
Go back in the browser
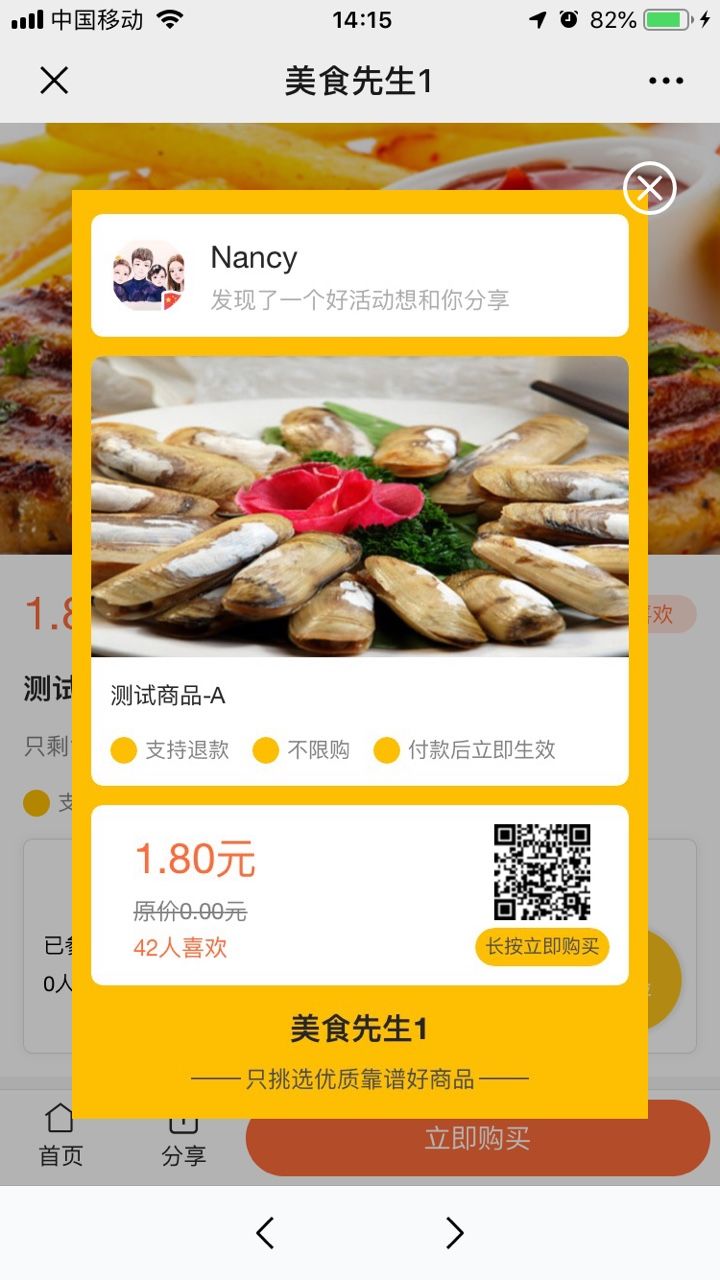click(x=265, y=1233)
